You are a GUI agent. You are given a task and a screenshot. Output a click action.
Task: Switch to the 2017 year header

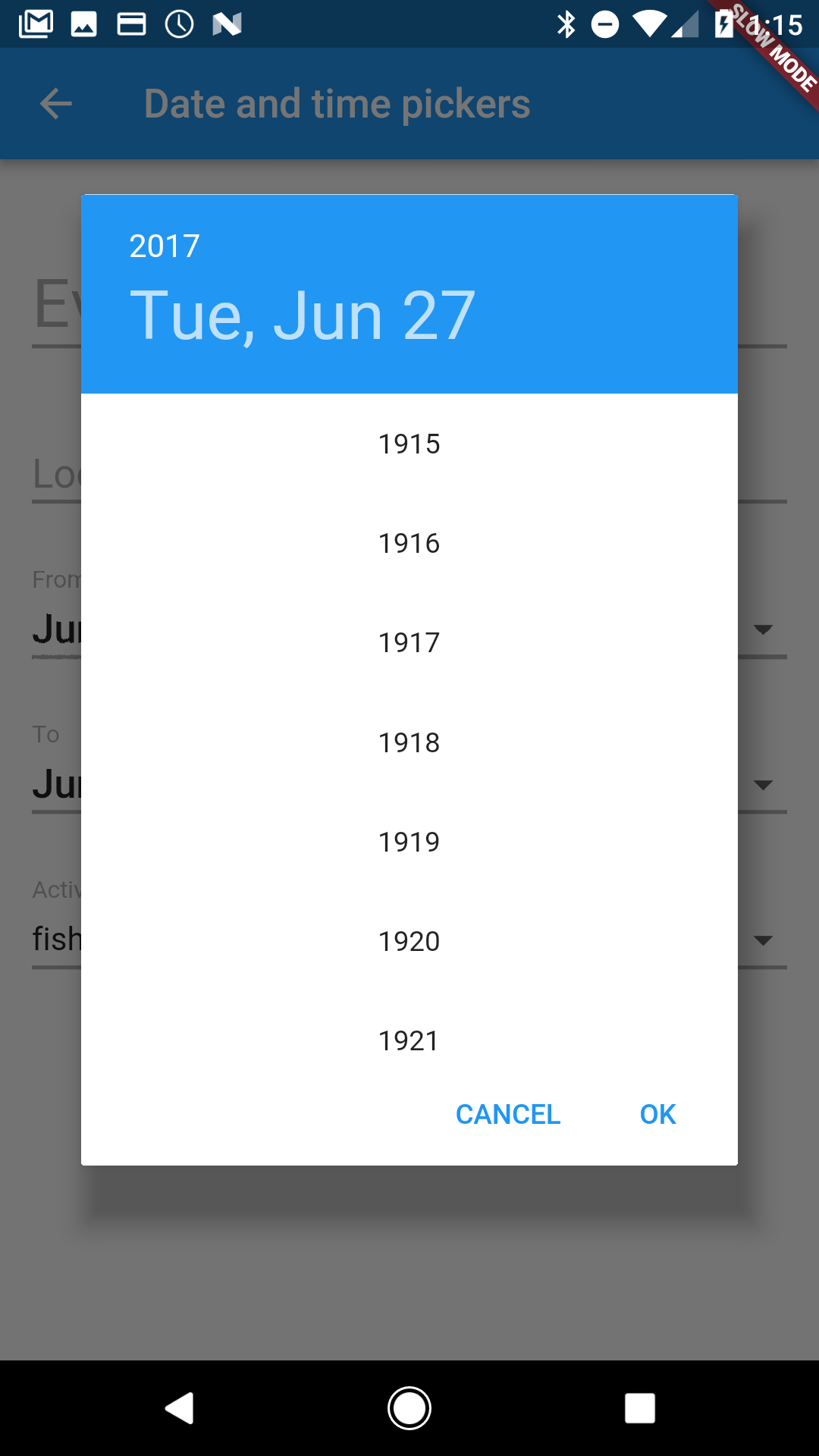(164, 244)
